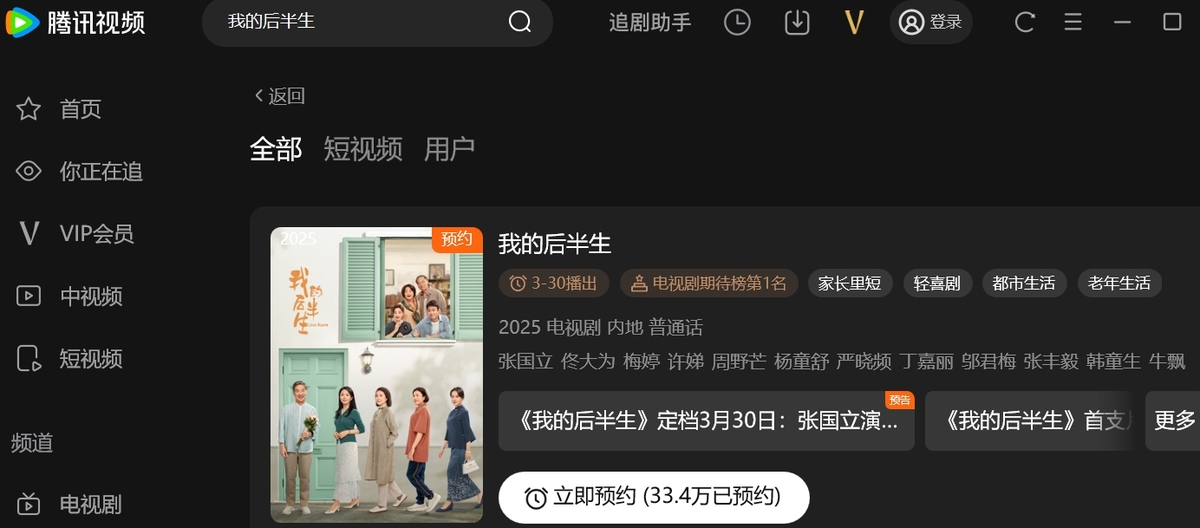
Task: Open the 电视剧 channel
Action: [x=90, y=504]
